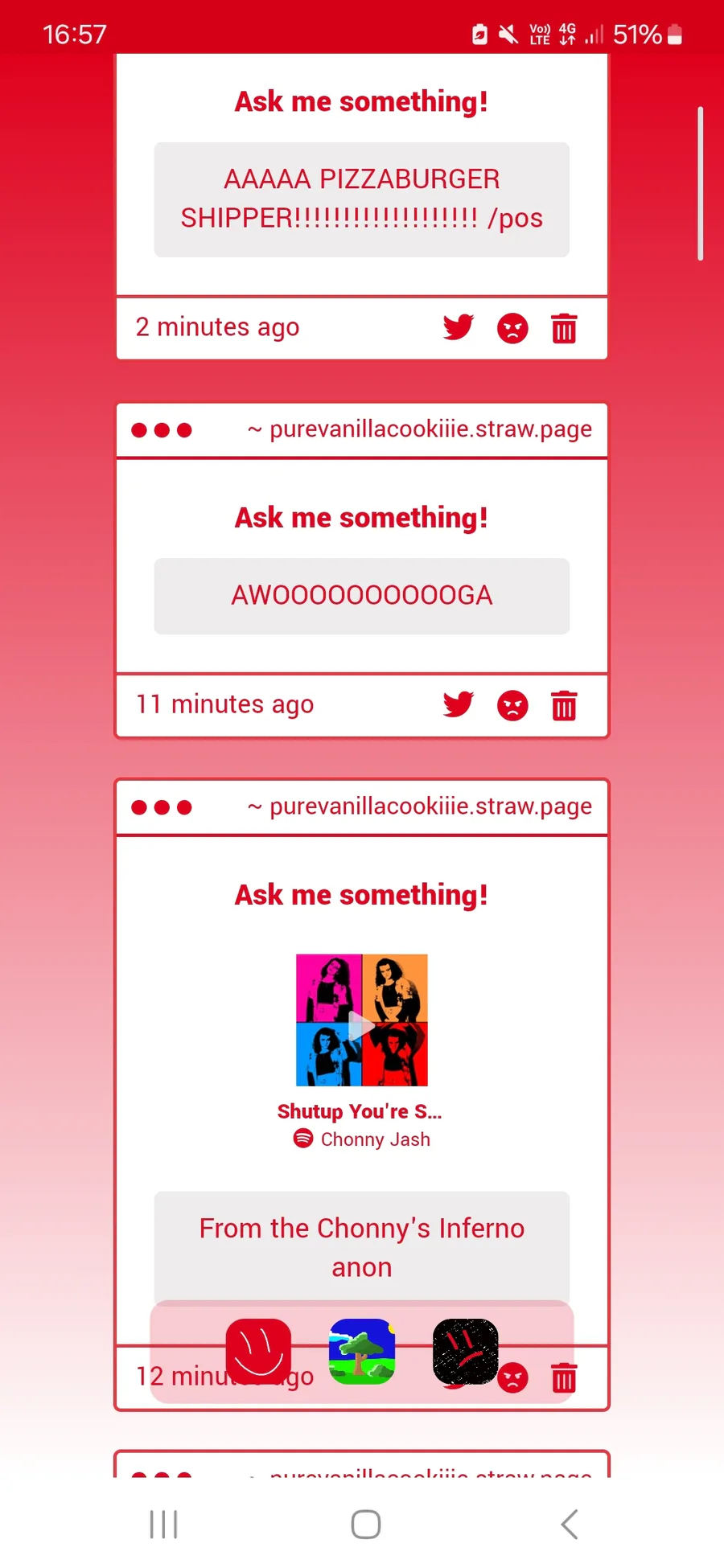Delete the AWOOOOOOOOOOOGA message
Image resolution: width=724 pixels, height=1568 pixels.
pyautogui.click(x=564, y=705)
